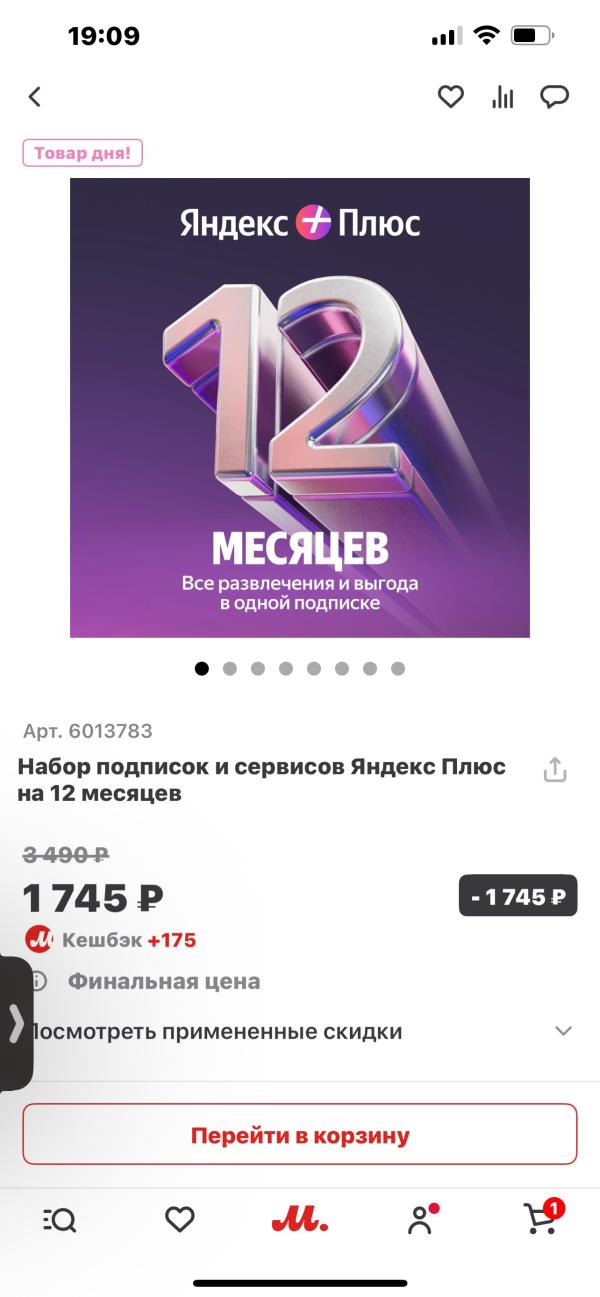Go back using the top-left arrow
Viewport: 600px width, 1297px height.
pos(35,97)
